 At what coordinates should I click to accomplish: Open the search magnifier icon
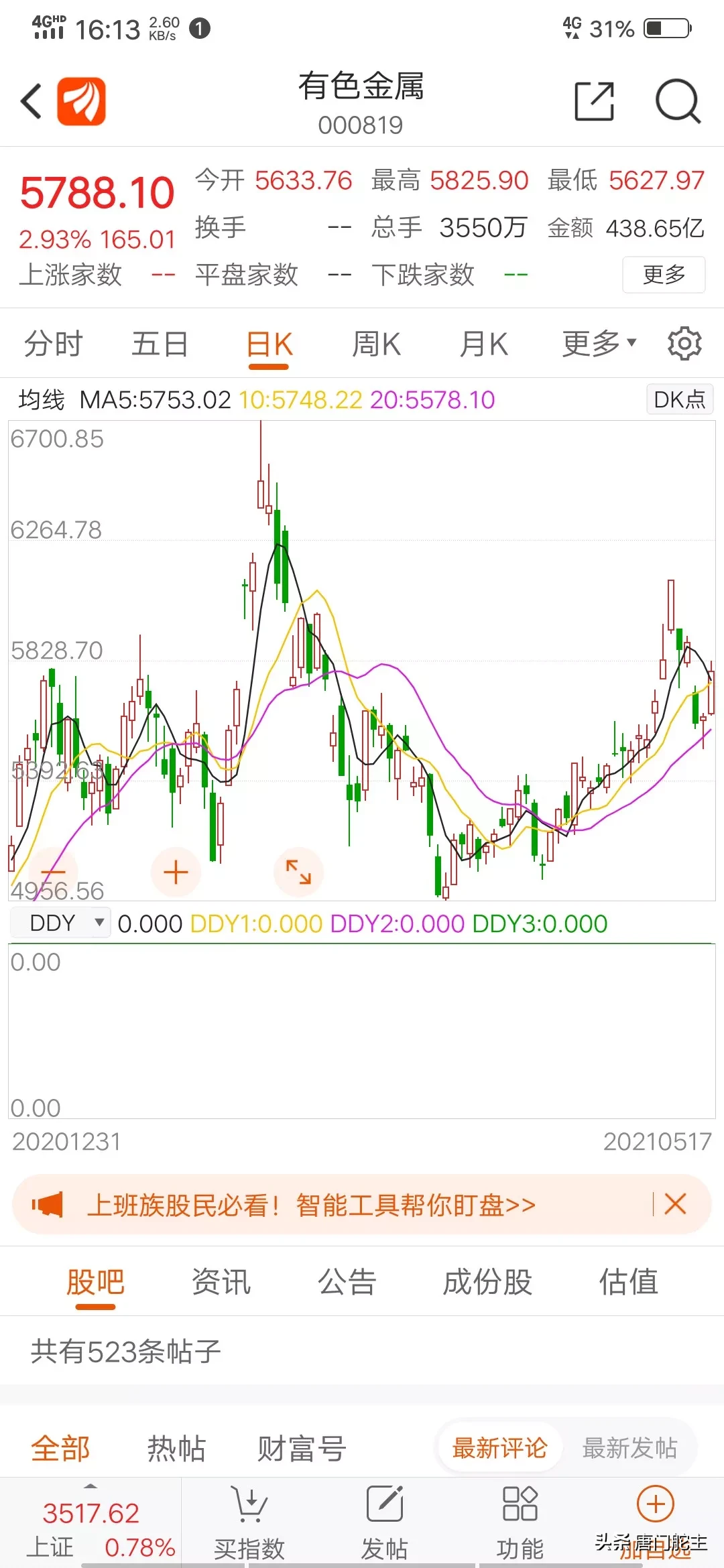pyautogui.click(x=677, y=102)
